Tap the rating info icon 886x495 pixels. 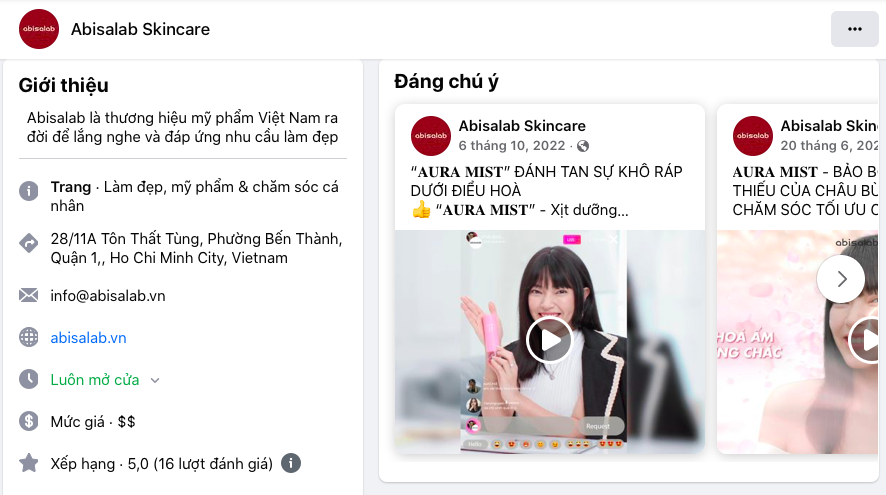click(291, 463)
